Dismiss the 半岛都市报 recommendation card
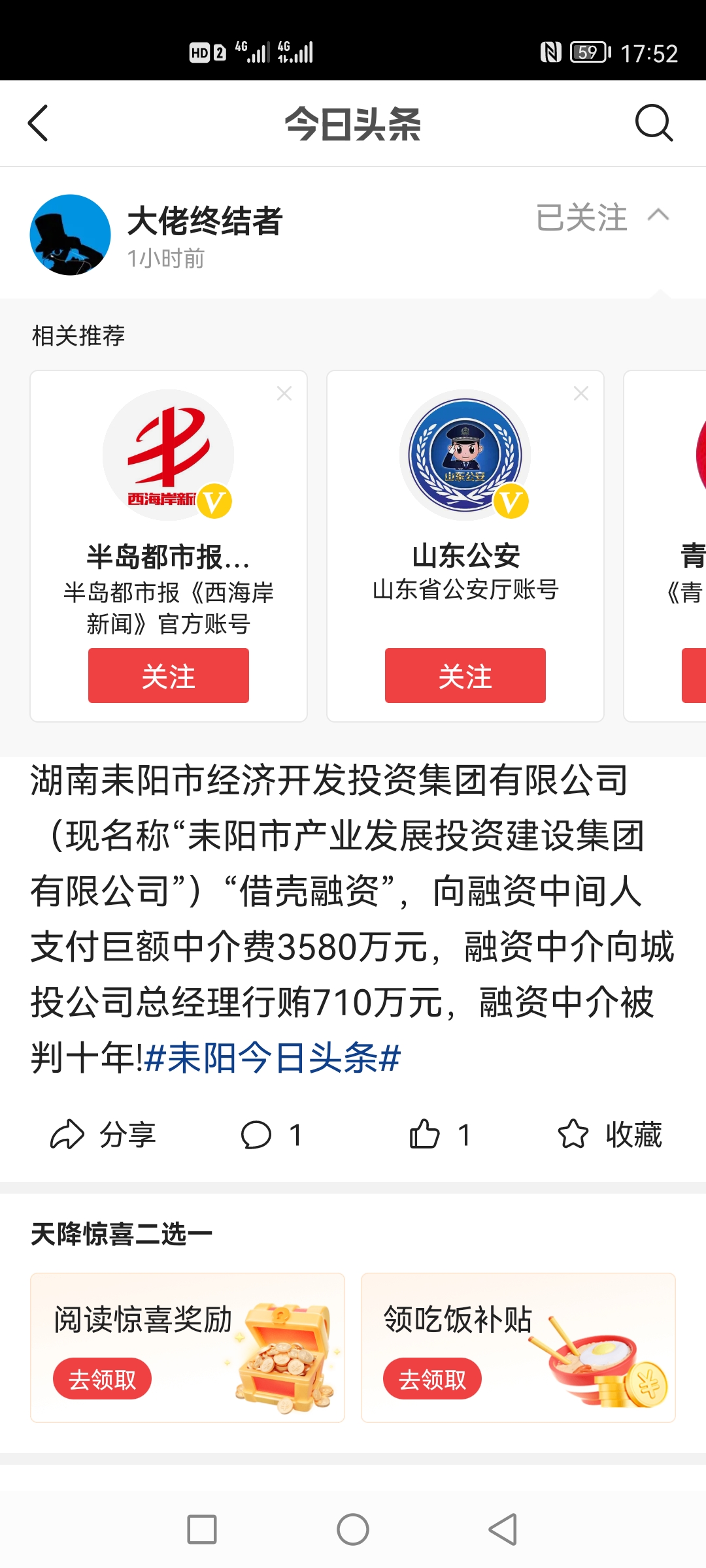This screenshot has height=1568, width=706. (284, 393)
